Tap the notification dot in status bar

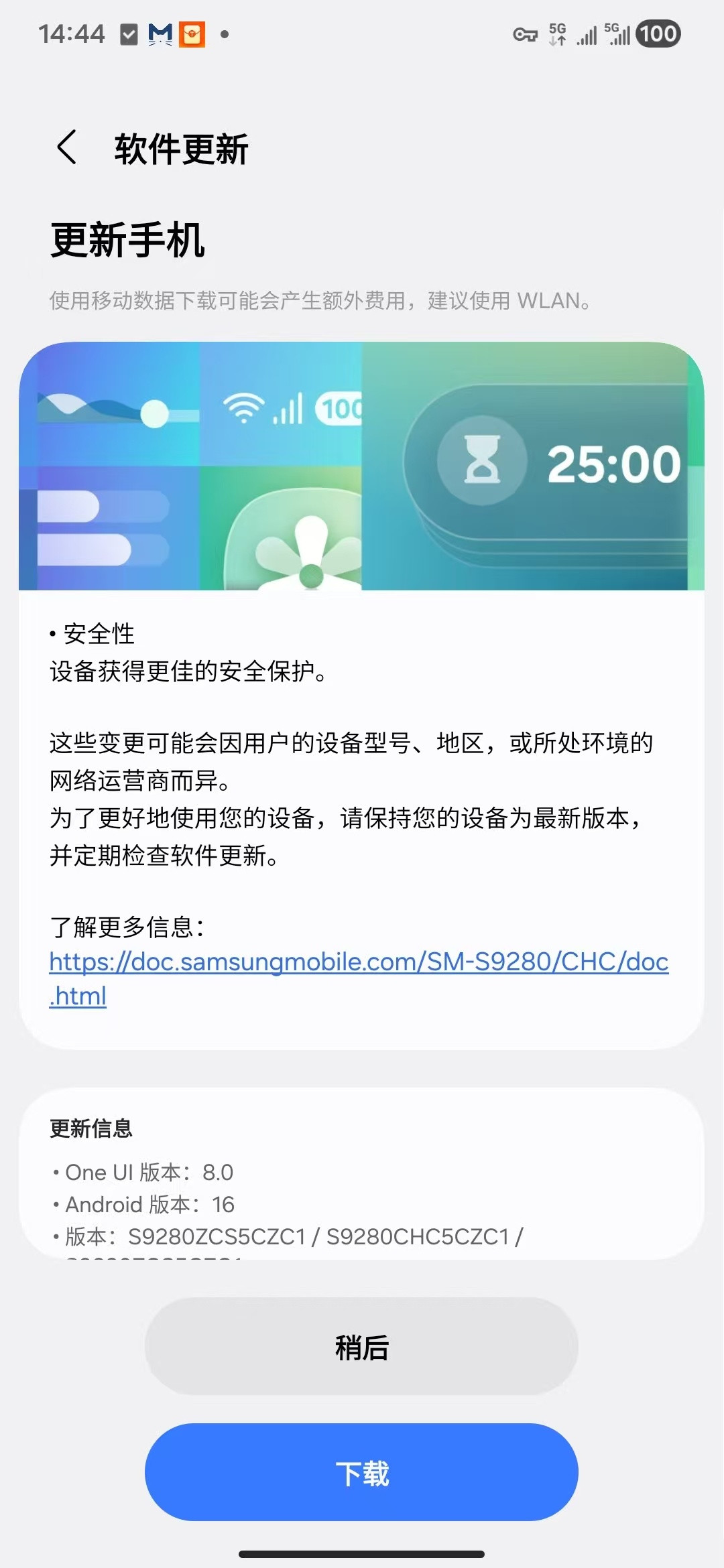226,34
